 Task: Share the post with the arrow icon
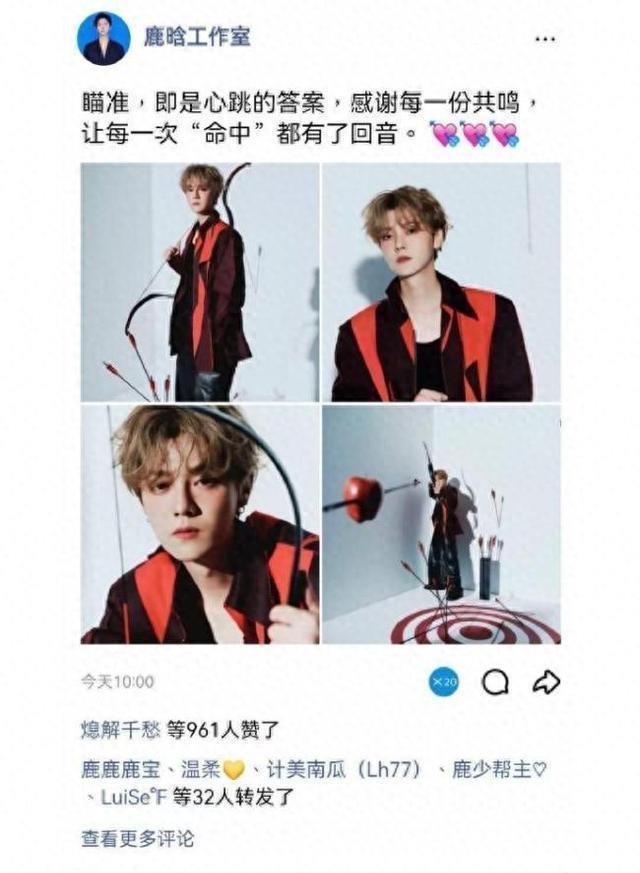point(546,682)
